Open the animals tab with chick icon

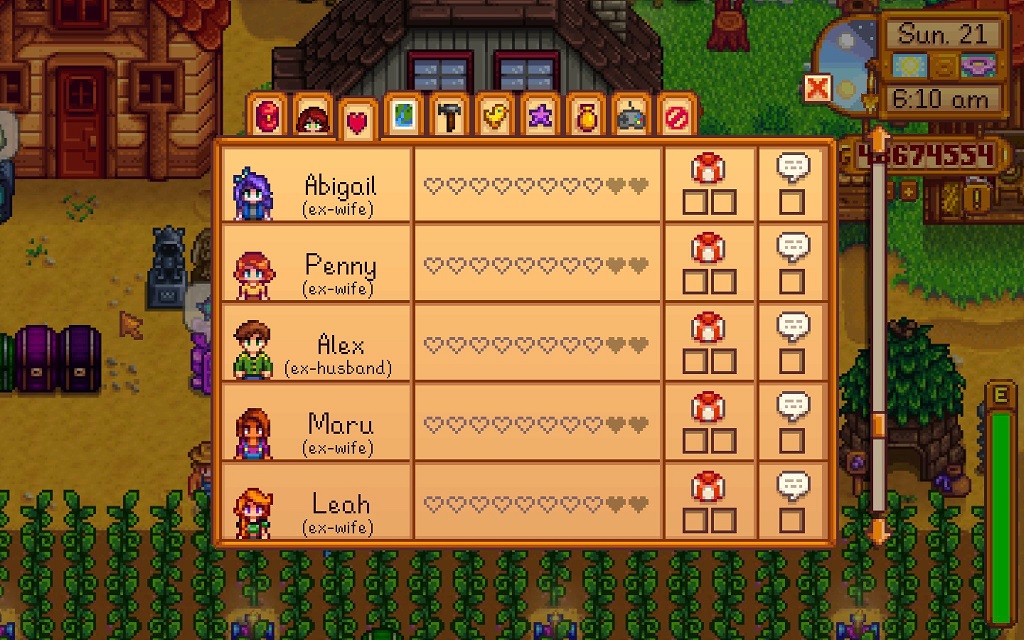pos(494,116)
